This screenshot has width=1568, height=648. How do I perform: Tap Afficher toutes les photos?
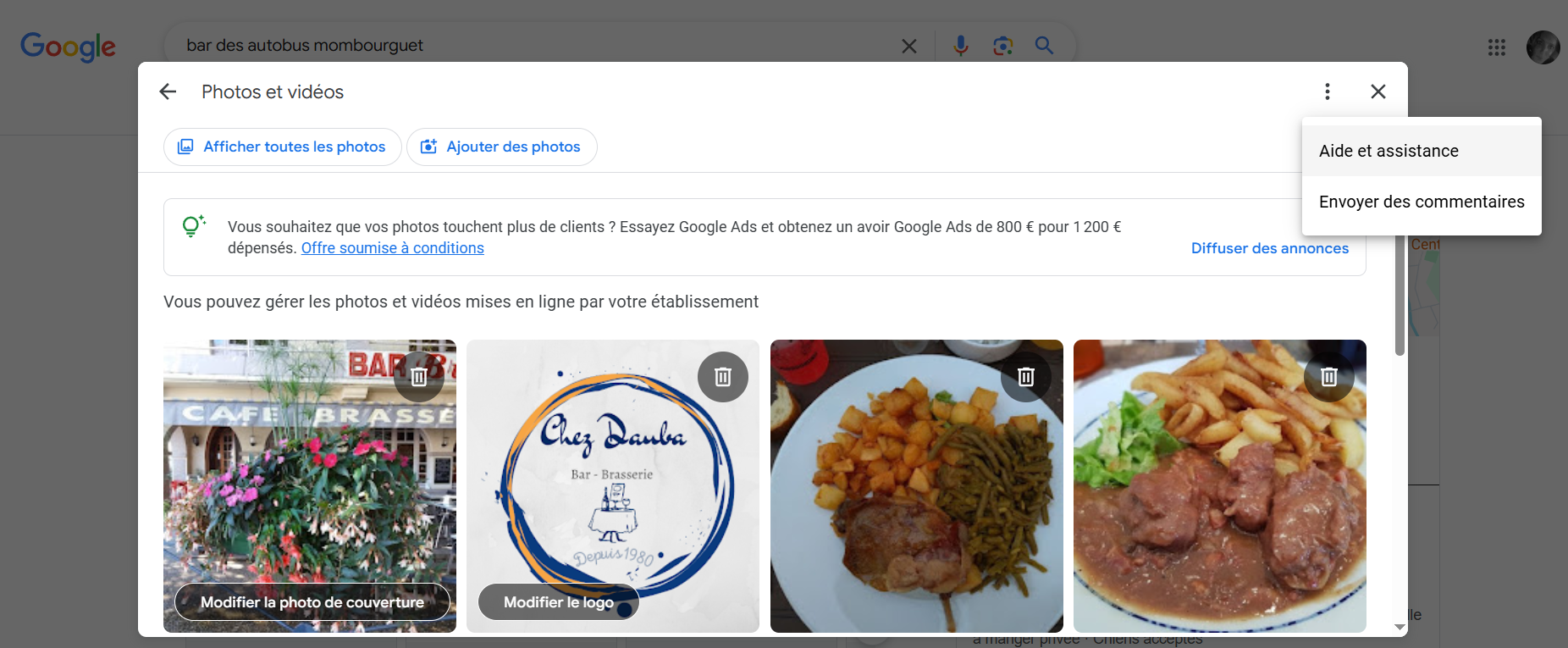(x=283, y=147)
